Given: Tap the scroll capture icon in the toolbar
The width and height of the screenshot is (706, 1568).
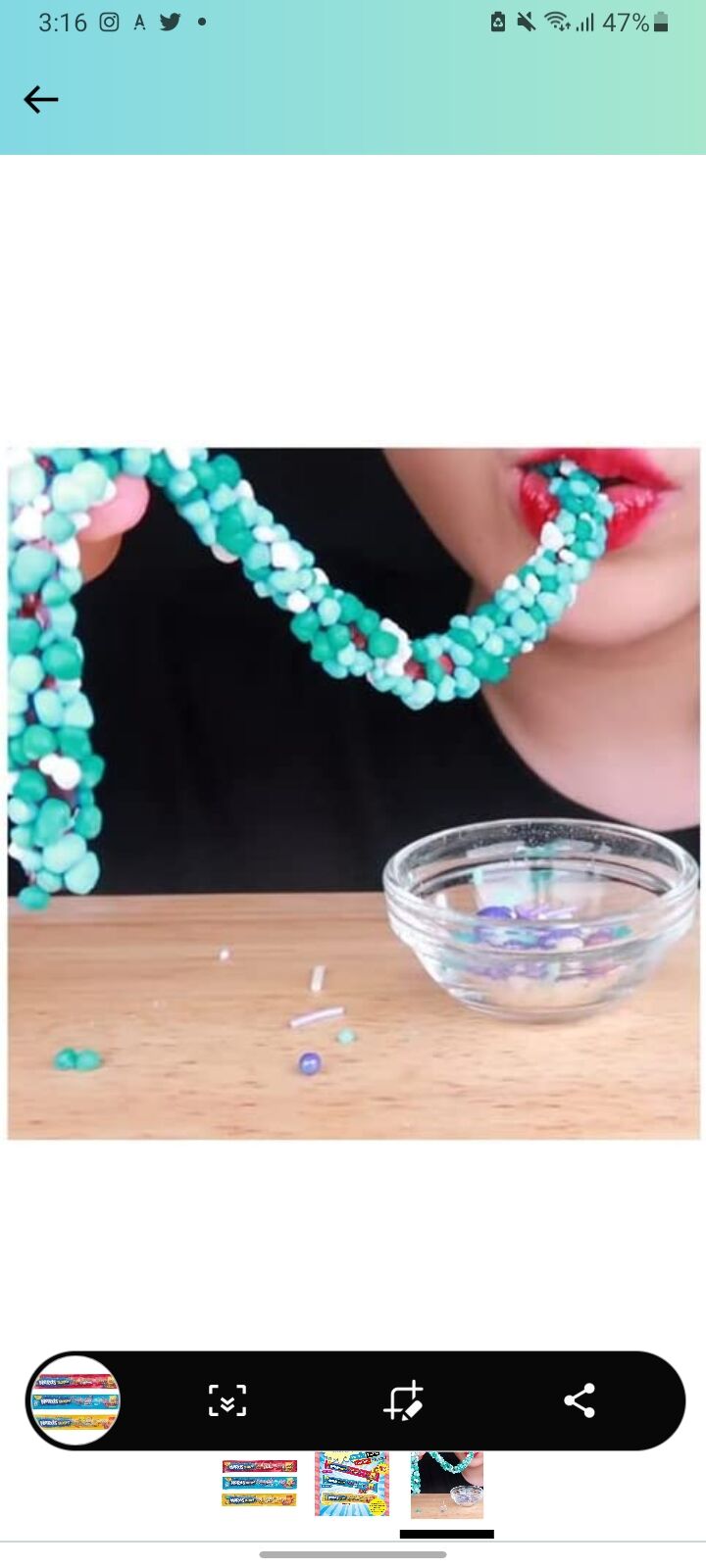Looking at the screenshot, I should point(227,1400).
